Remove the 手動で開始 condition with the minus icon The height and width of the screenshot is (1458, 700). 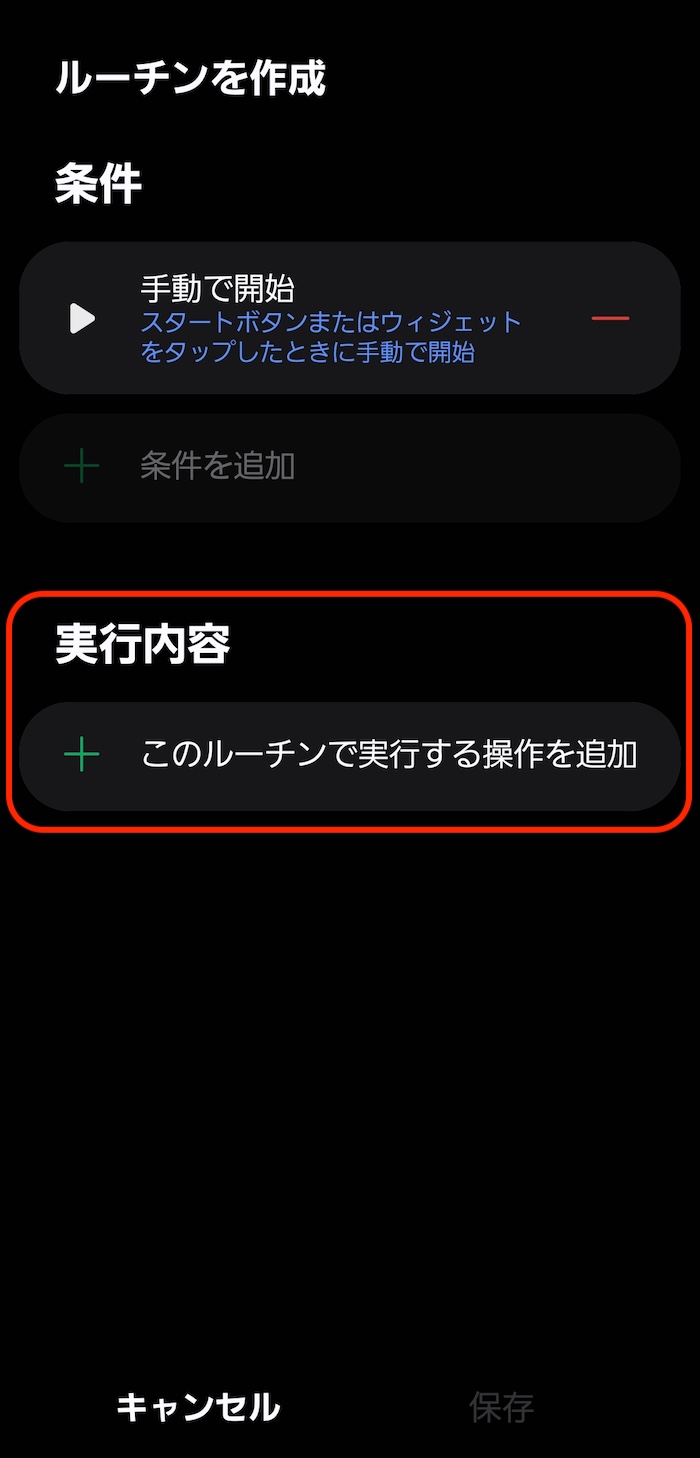(610, 319)
